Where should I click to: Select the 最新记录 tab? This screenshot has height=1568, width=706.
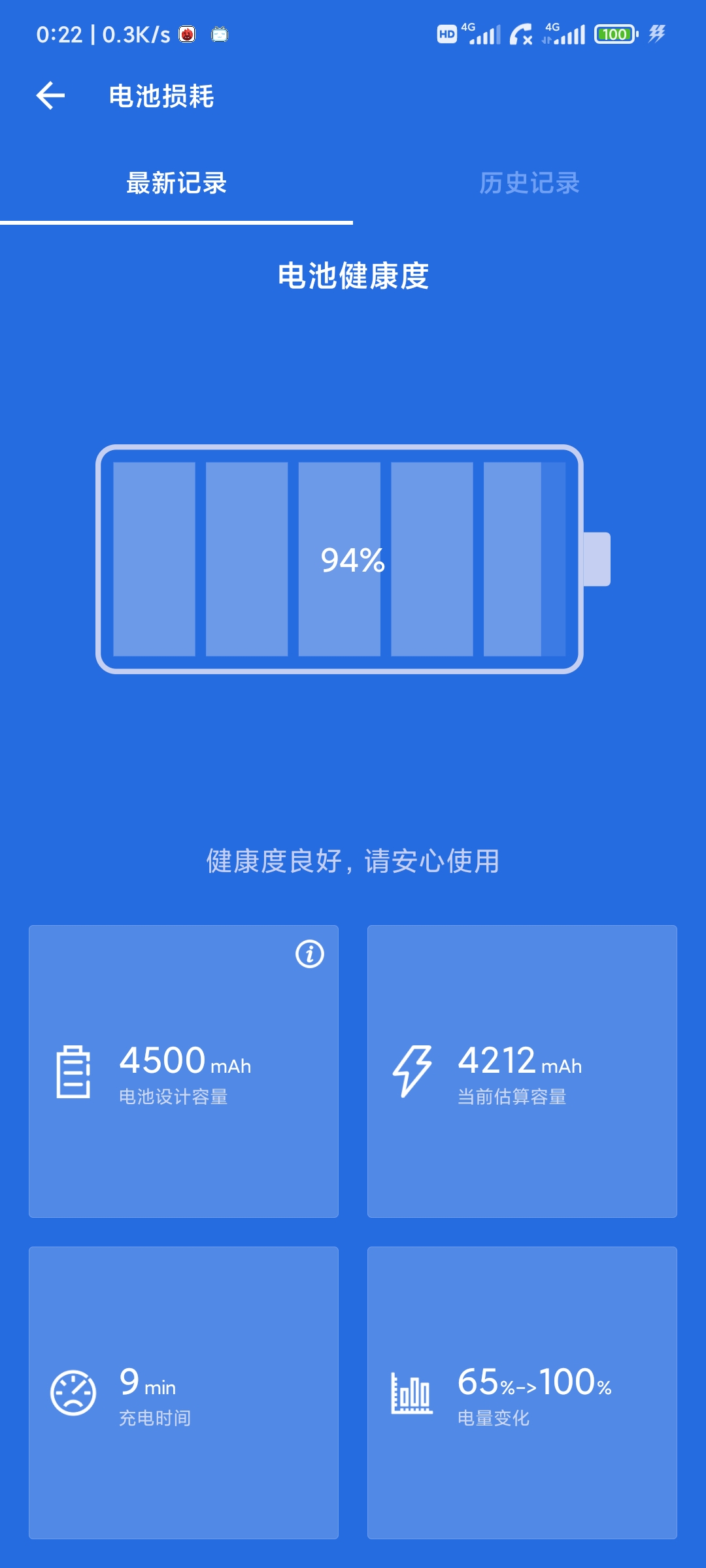176,183
